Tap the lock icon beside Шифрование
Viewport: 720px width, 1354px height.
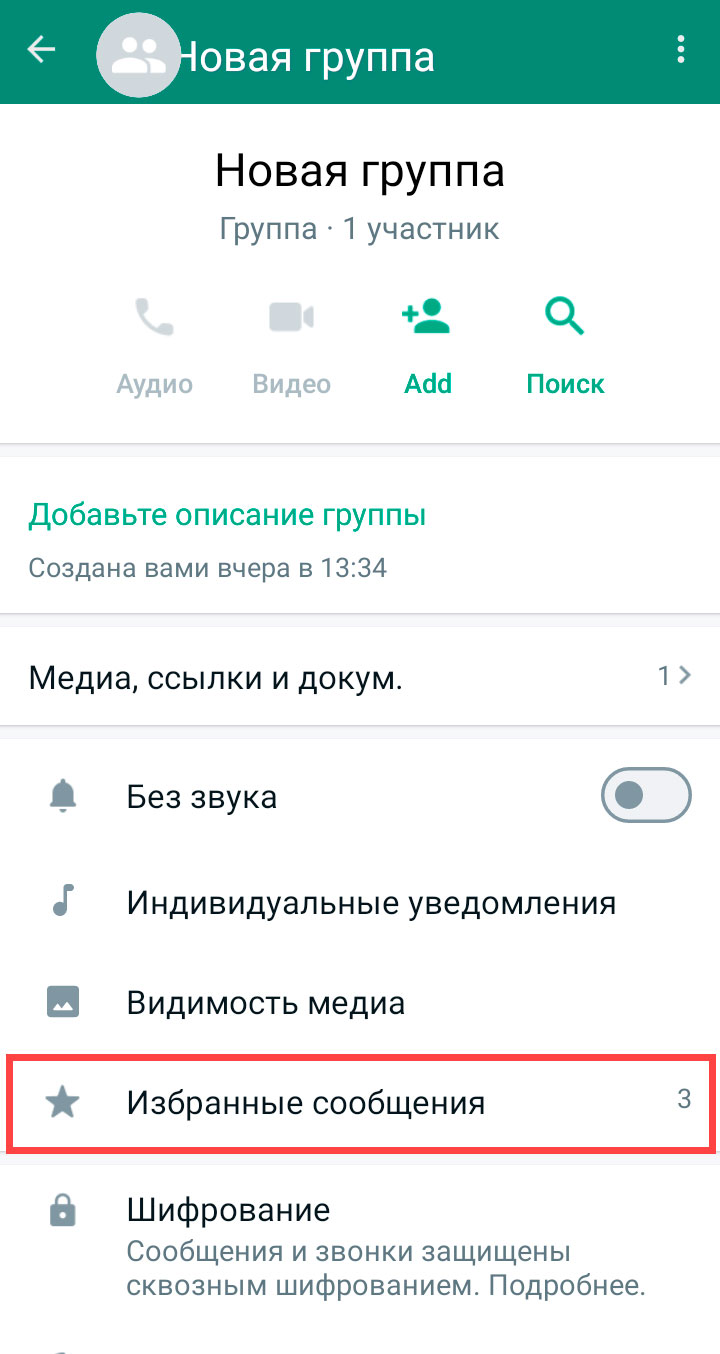(x=62, y=1209)
